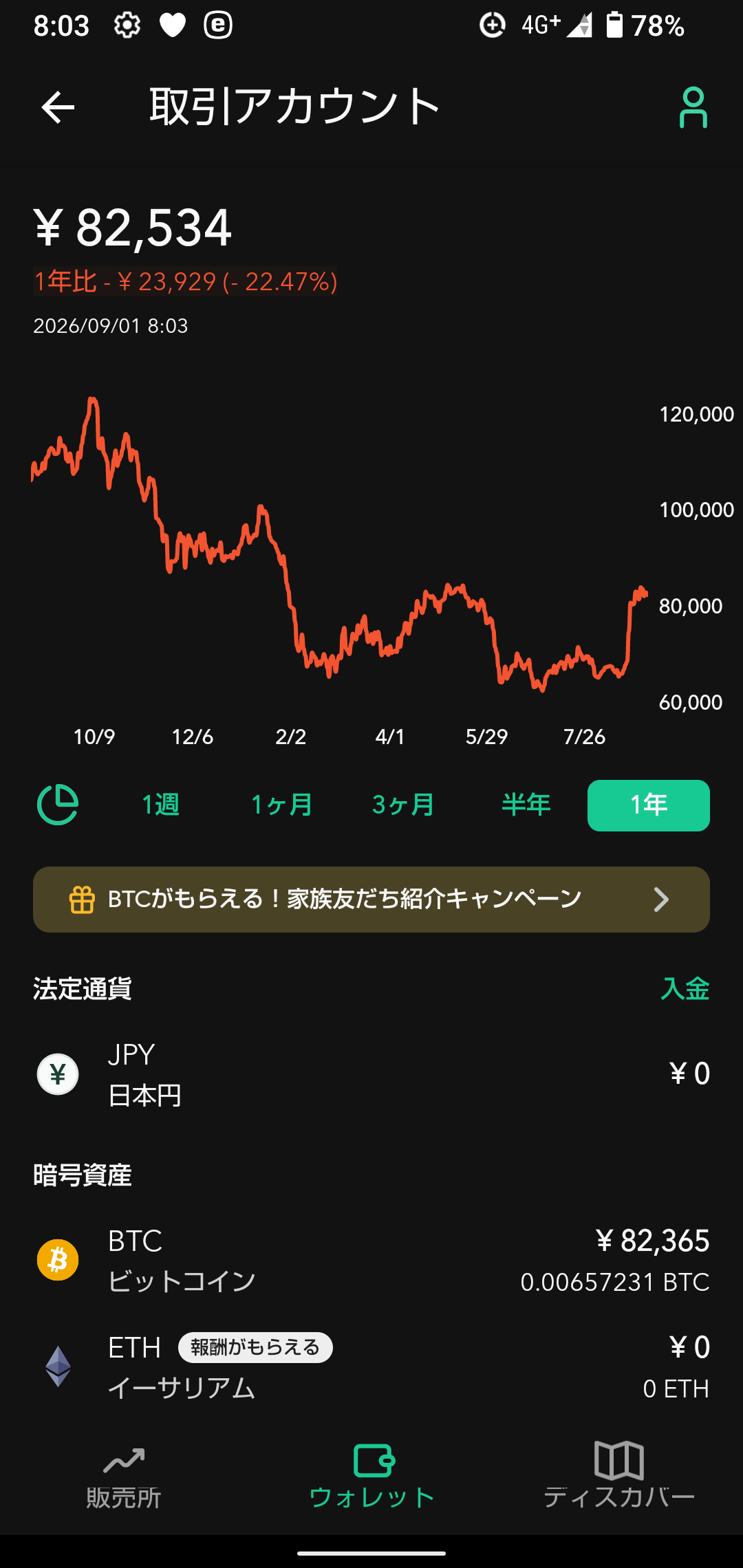Show the 3ヶ月 chart range

403,805
